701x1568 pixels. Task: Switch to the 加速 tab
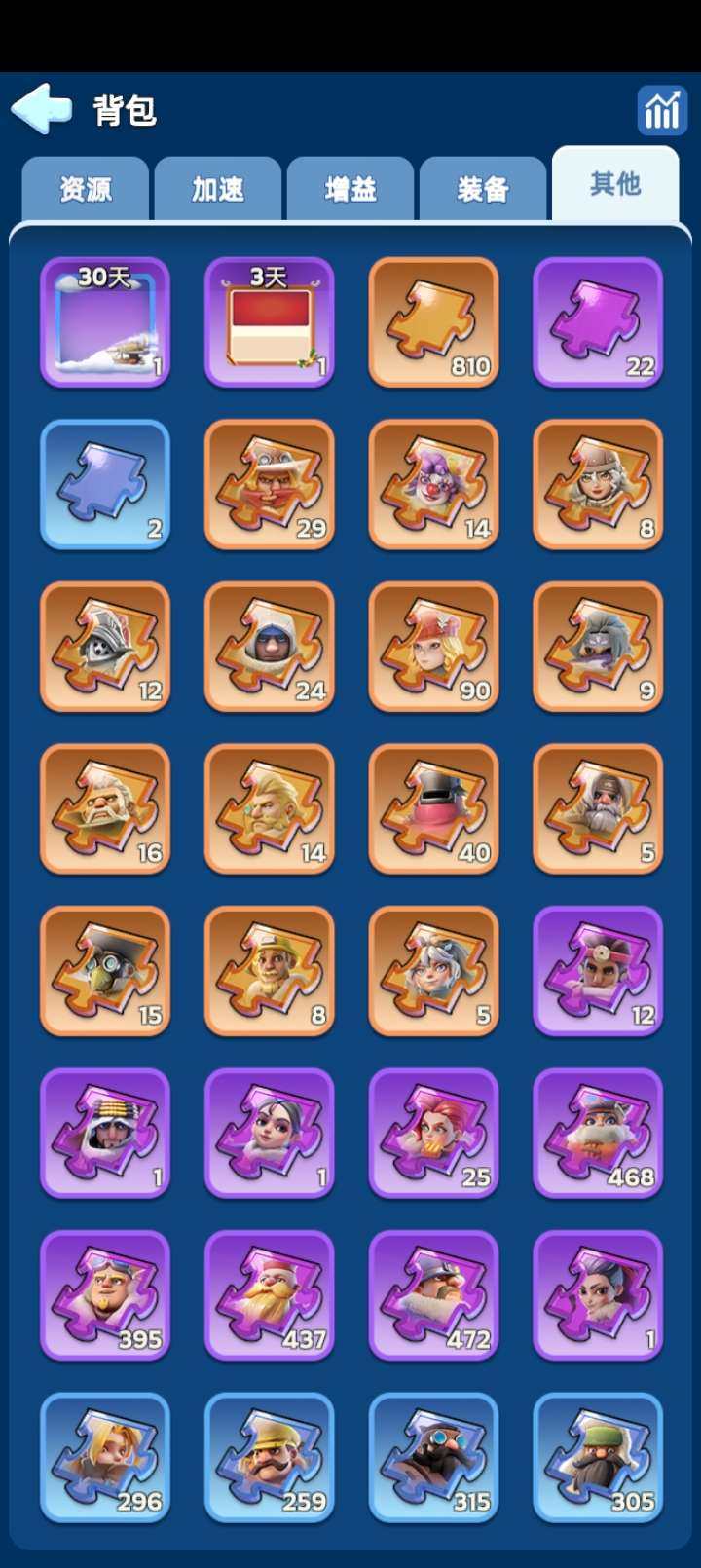pos(218,189)
